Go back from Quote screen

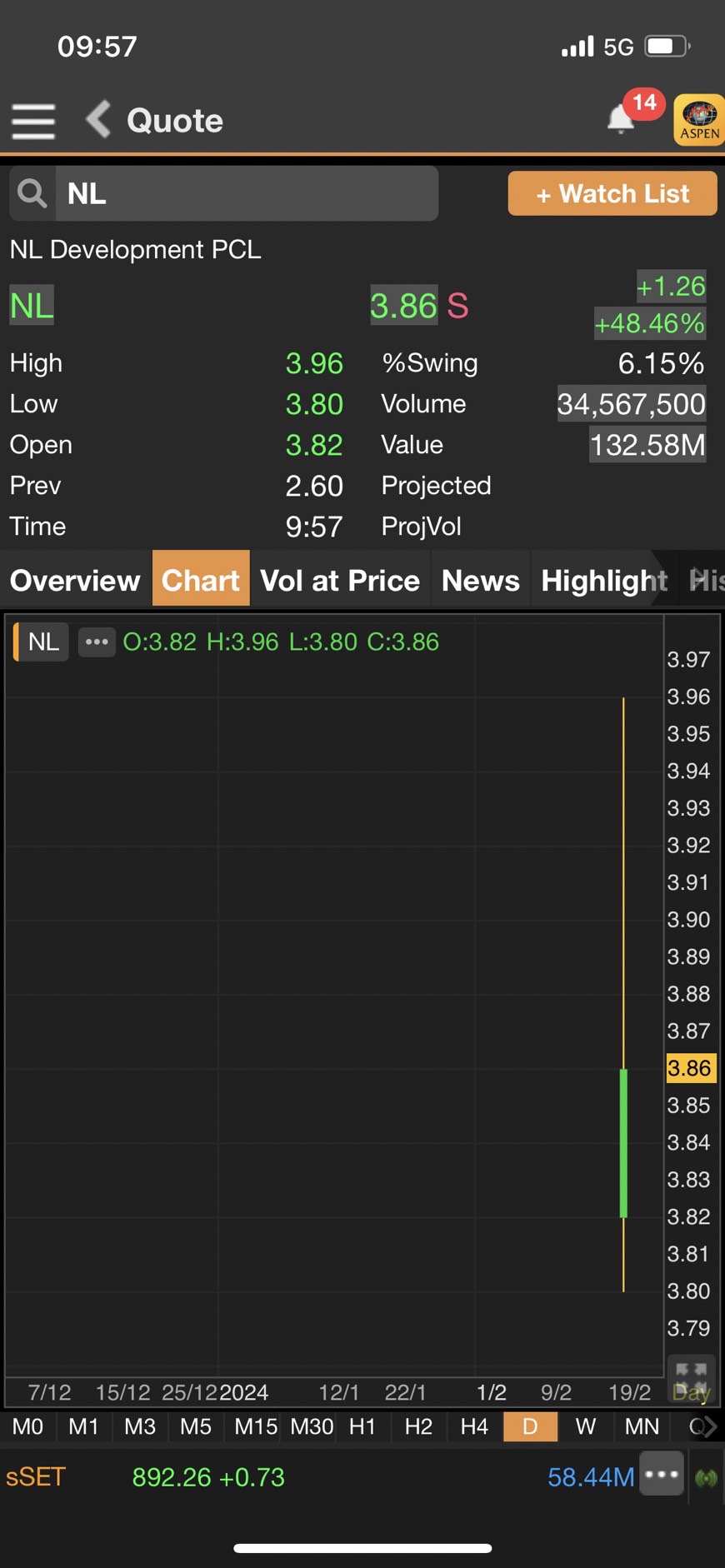click(99, 120)
